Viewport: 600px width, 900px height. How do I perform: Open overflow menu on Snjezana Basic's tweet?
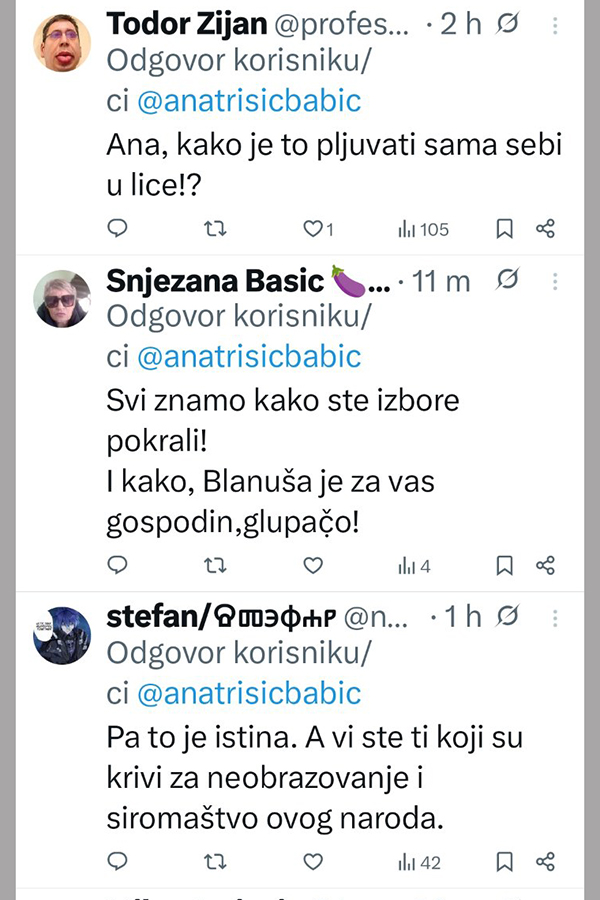coord(556,282)
